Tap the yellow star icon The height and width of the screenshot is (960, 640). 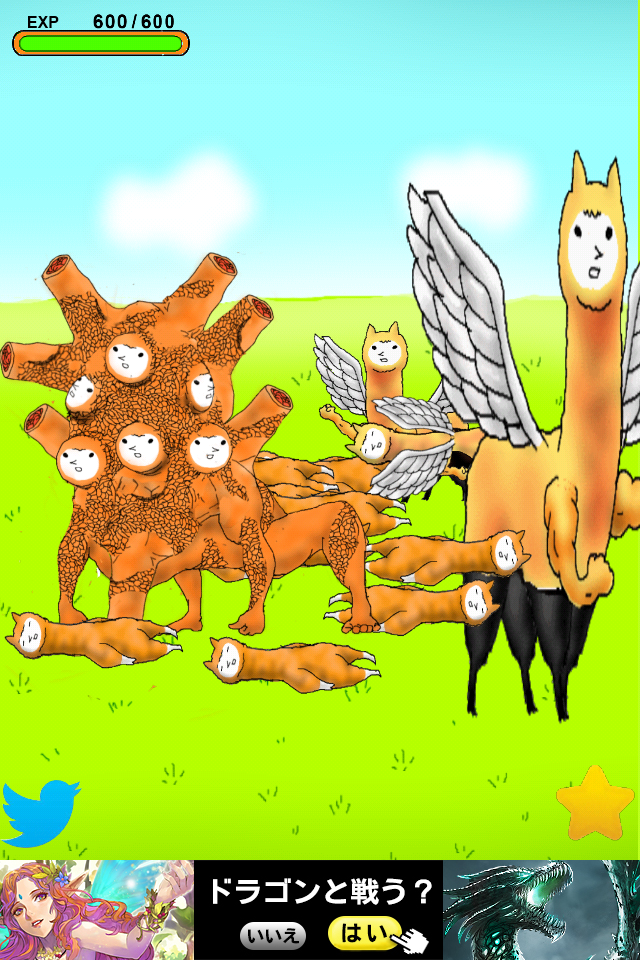click(595, 802)
